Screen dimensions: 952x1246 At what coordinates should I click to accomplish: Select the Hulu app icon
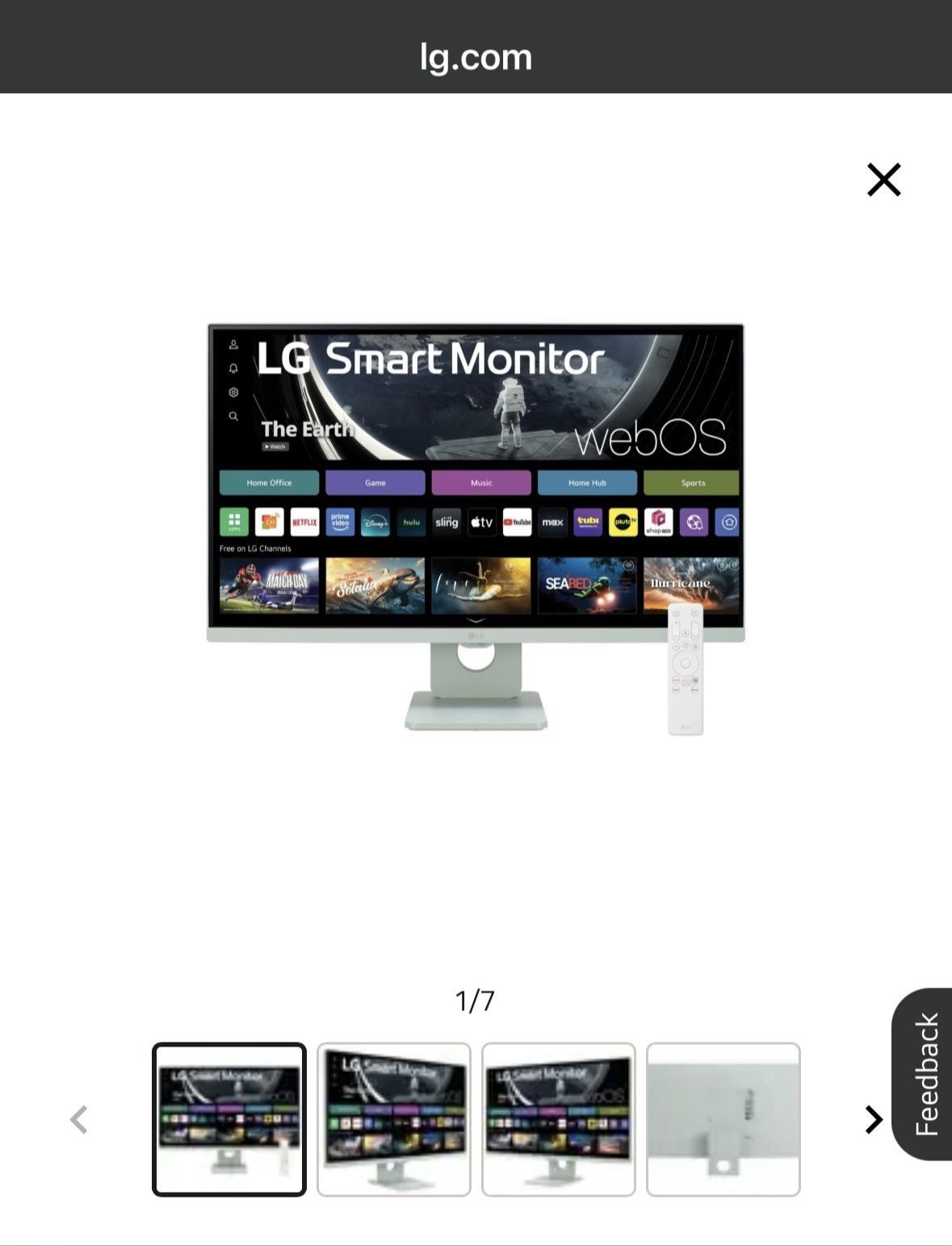412,522
